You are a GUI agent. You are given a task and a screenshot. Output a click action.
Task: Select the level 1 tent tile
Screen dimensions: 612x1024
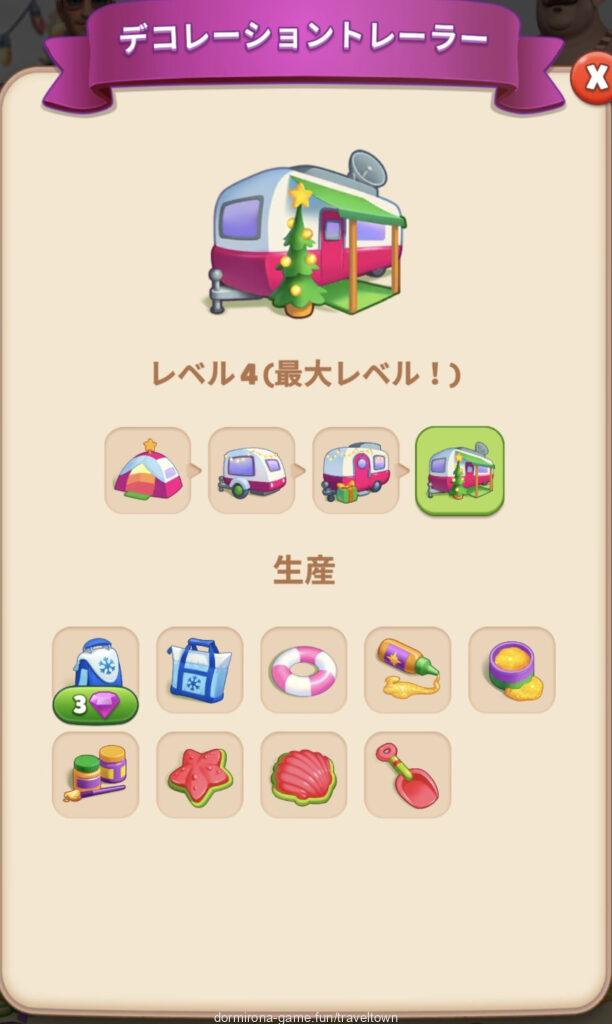click(x=148, y=470)
